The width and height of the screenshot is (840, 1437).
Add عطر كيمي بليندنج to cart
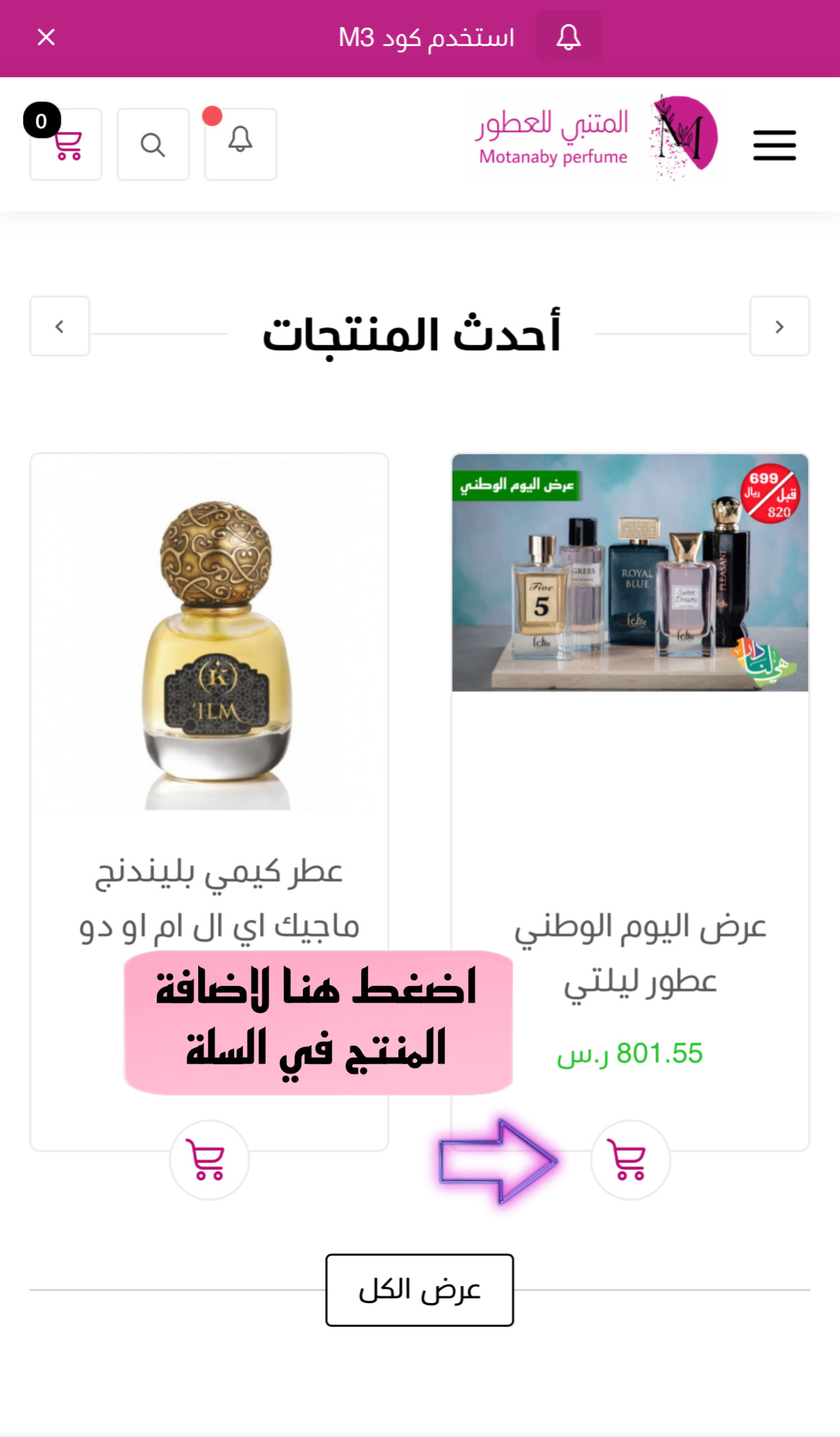point(209,1160)
